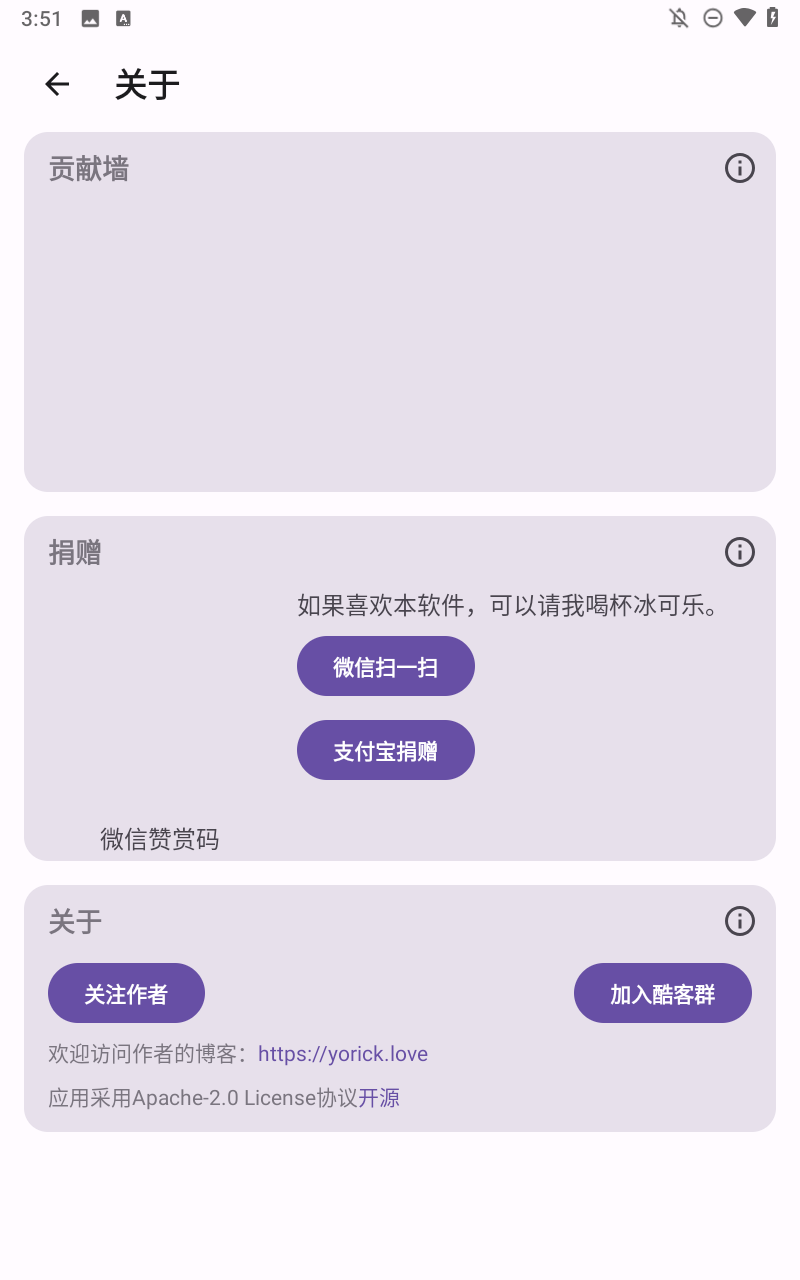Tap the 支付宝捐赠 button
This screenshot has width=800, height=1280.
tap(386, 750)
